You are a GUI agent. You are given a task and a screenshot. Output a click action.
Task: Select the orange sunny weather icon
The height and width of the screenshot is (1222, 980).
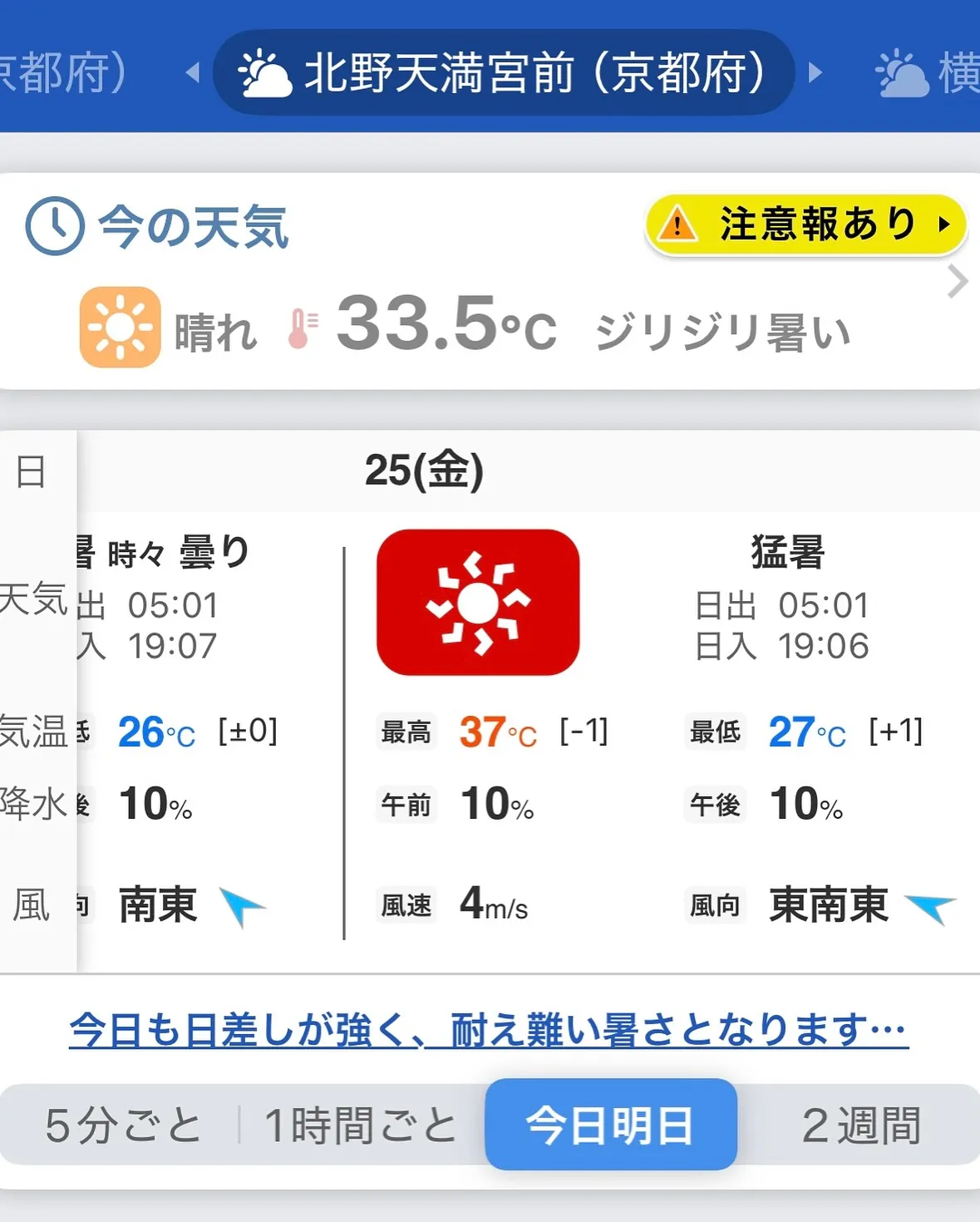pyautogui.click(x=119, y=328)
